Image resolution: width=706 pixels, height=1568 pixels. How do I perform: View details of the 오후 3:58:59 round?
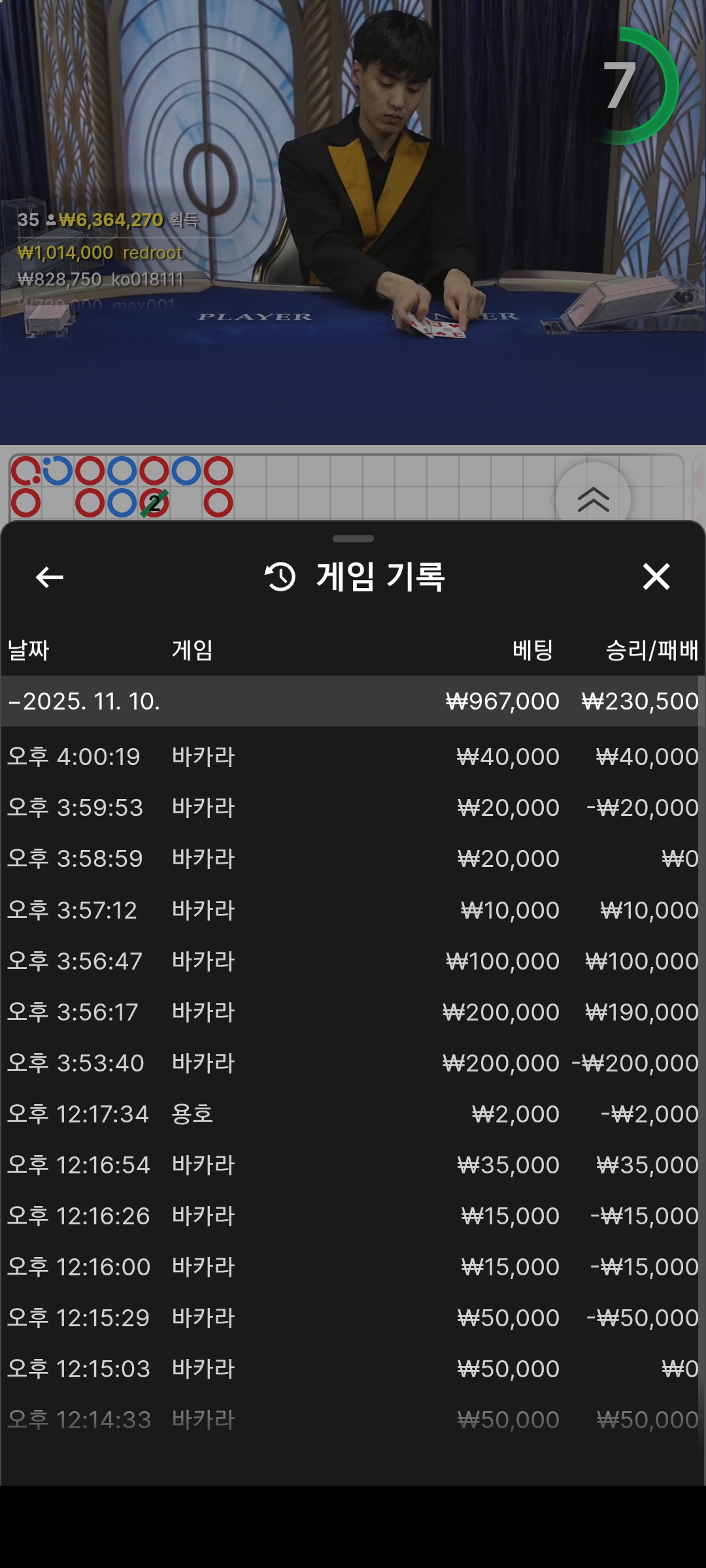[x=353, y=858]
